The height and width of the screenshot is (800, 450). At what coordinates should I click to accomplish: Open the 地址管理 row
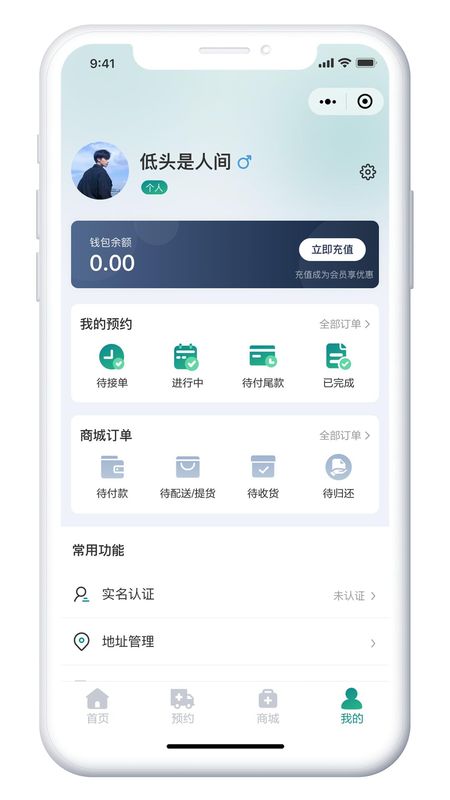tap(225, 642)
